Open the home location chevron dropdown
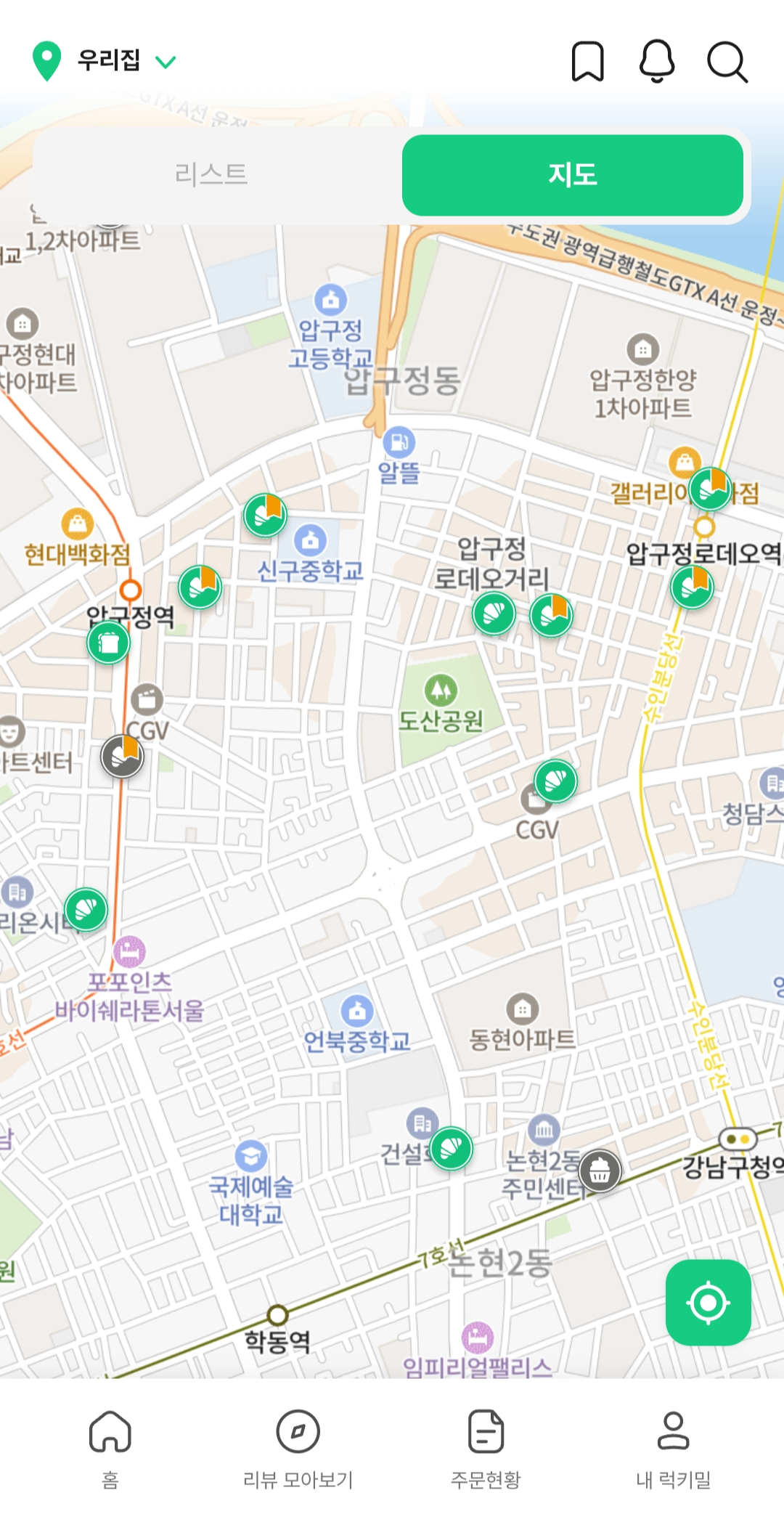Screen dimensions: 784x1514 (x=166, y=62)
